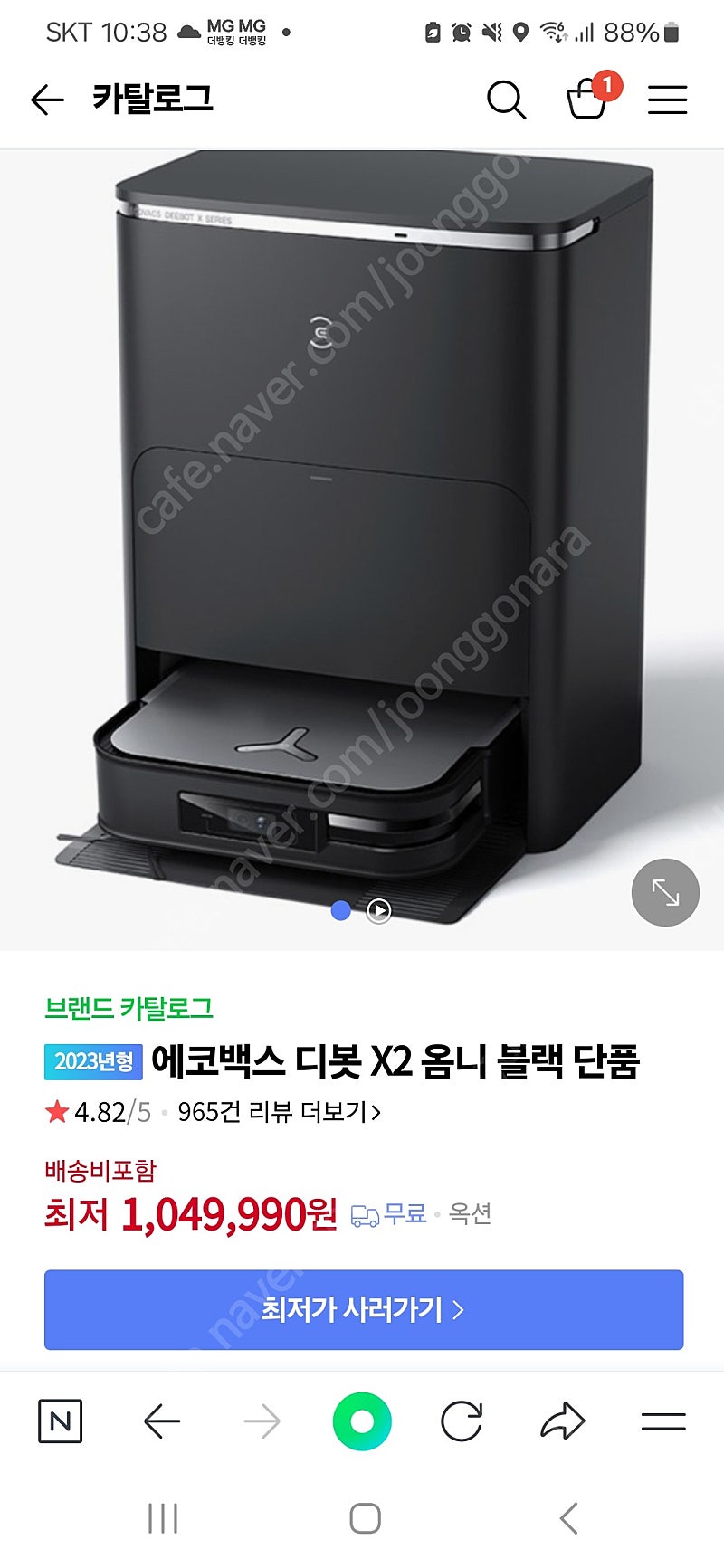Viewport: 724px width, 1568px height.
Task: Go to Naver home via N icon
Action: [x=61, y=1421]
